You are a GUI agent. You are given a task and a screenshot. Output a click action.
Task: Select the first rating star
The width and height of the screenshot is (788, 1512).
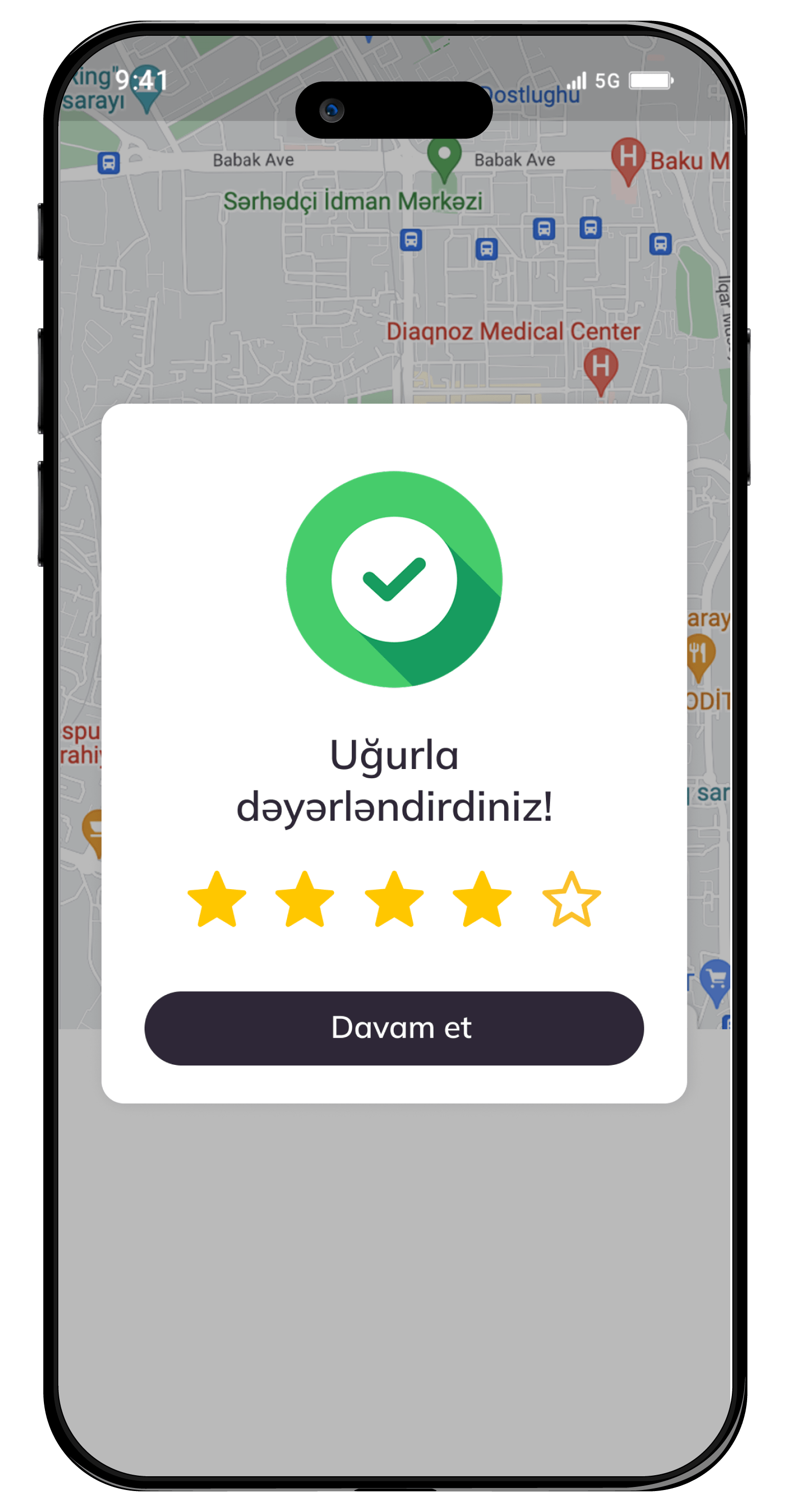217,900
